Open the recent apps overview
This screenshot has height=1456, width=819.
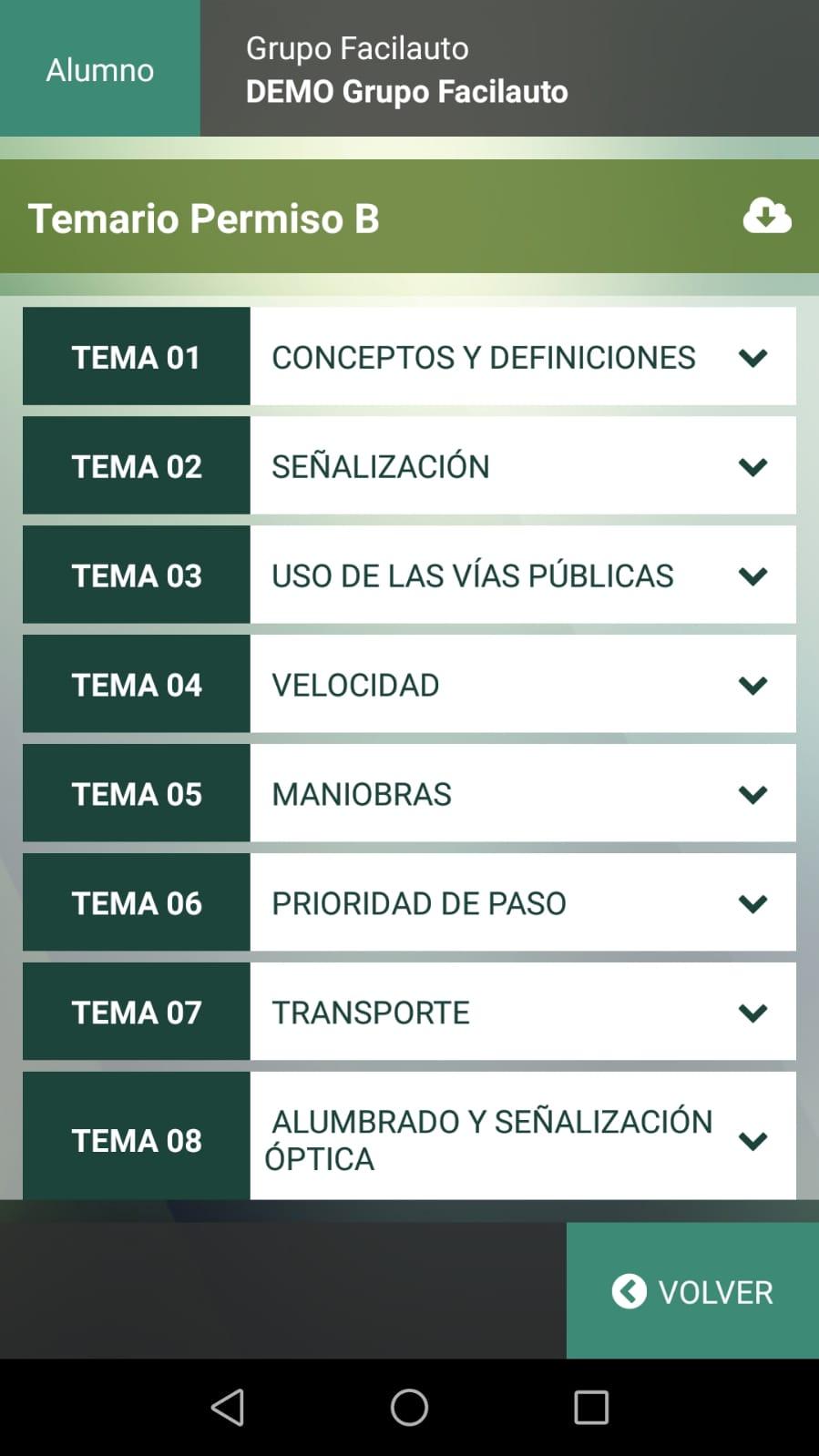pyautogui.click(x=591, y=1407)
